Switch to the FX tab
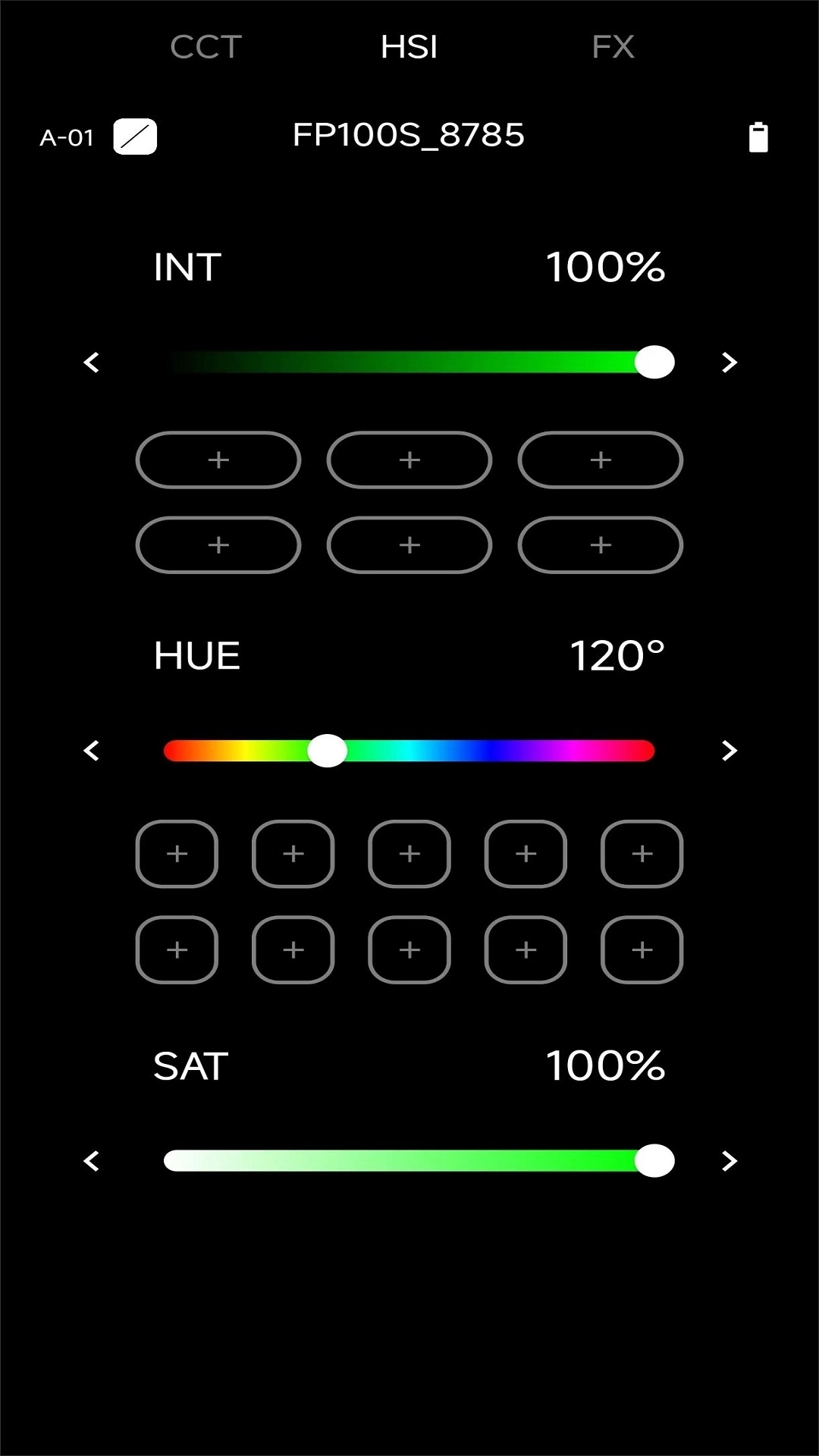 pyautogui.click(x=613, y=47)
